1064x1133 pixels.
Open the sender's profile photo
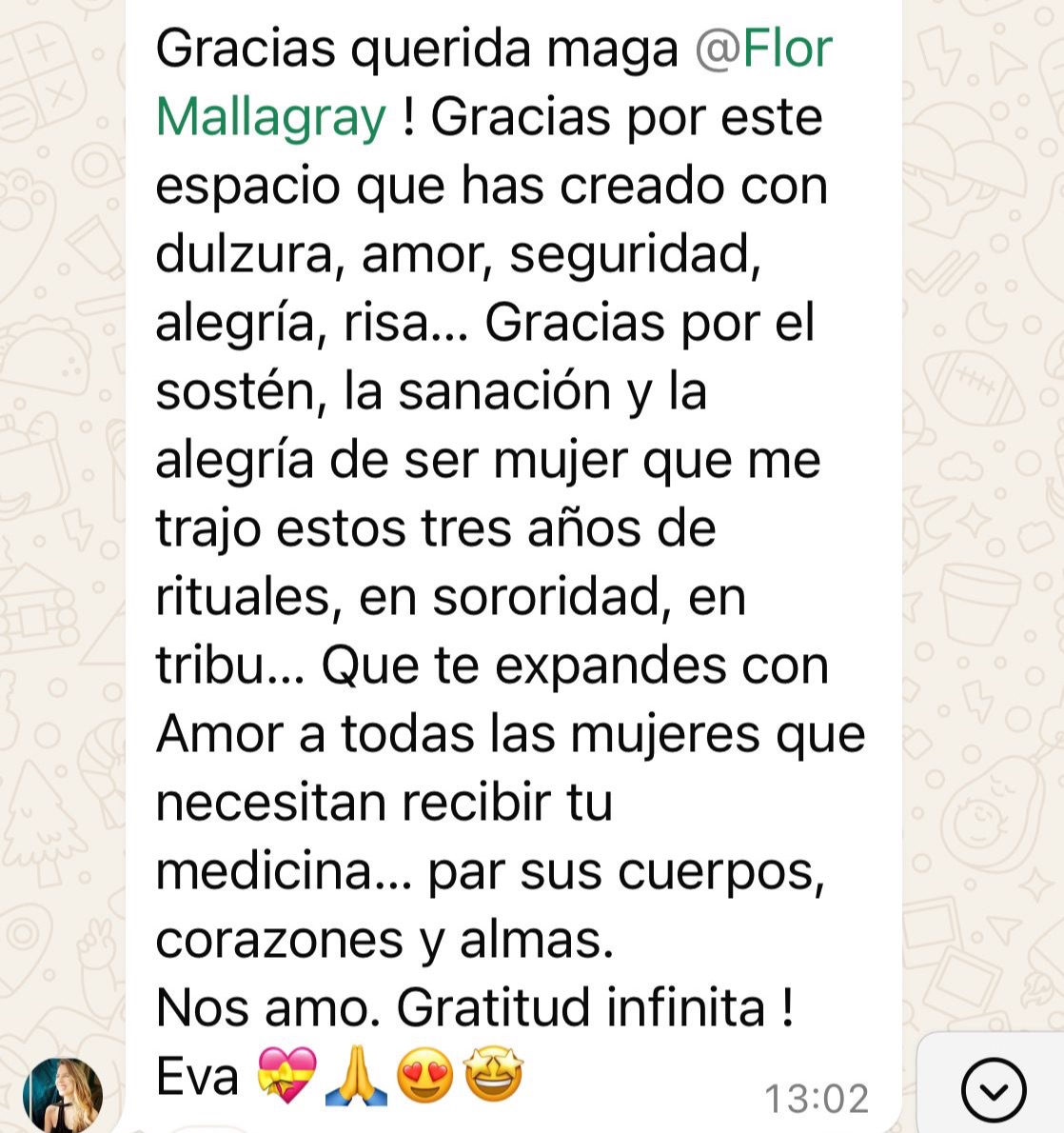(63, 1094)
